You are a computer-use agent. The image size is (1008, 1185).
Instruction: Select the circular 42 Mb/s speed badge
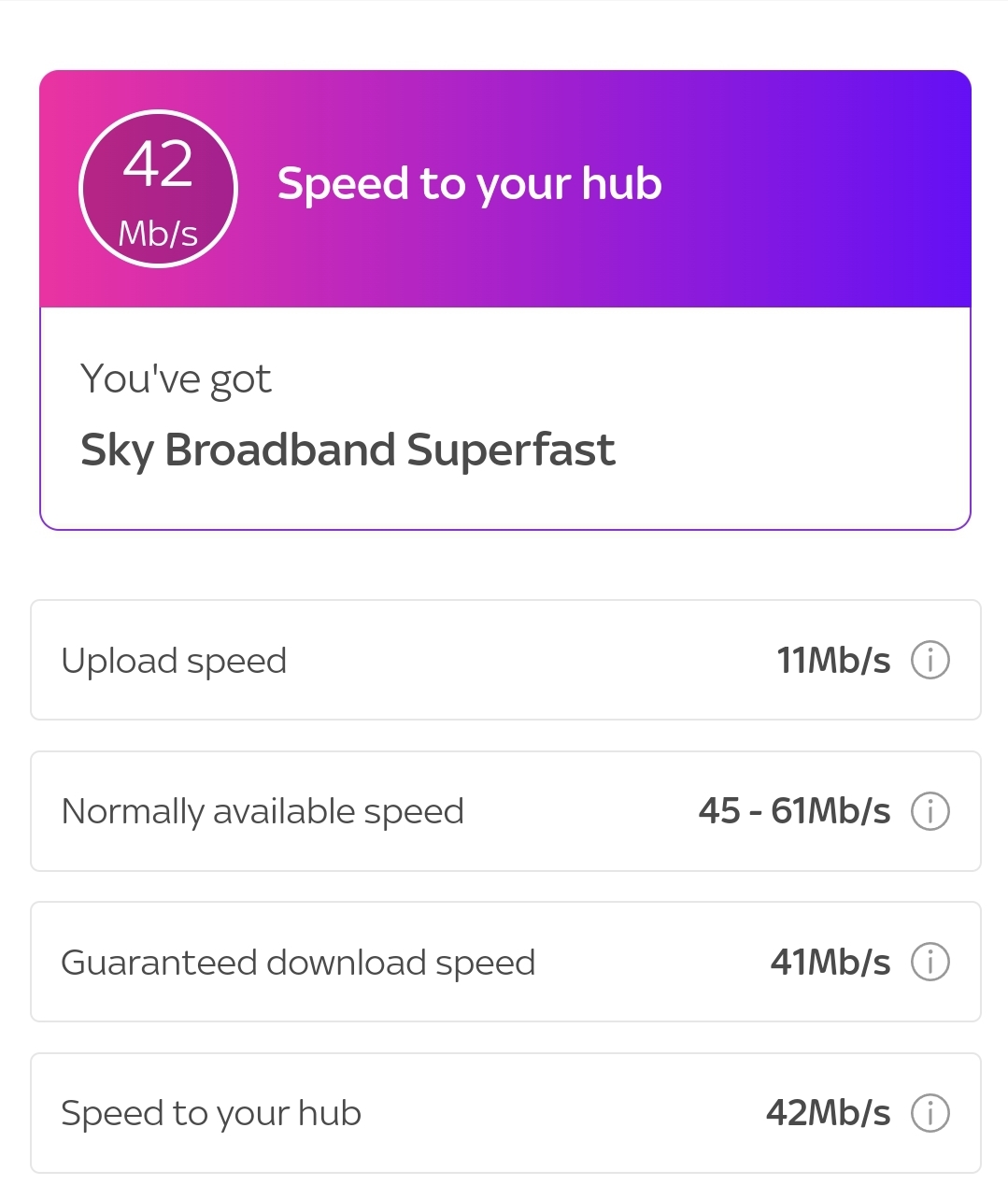158,187
